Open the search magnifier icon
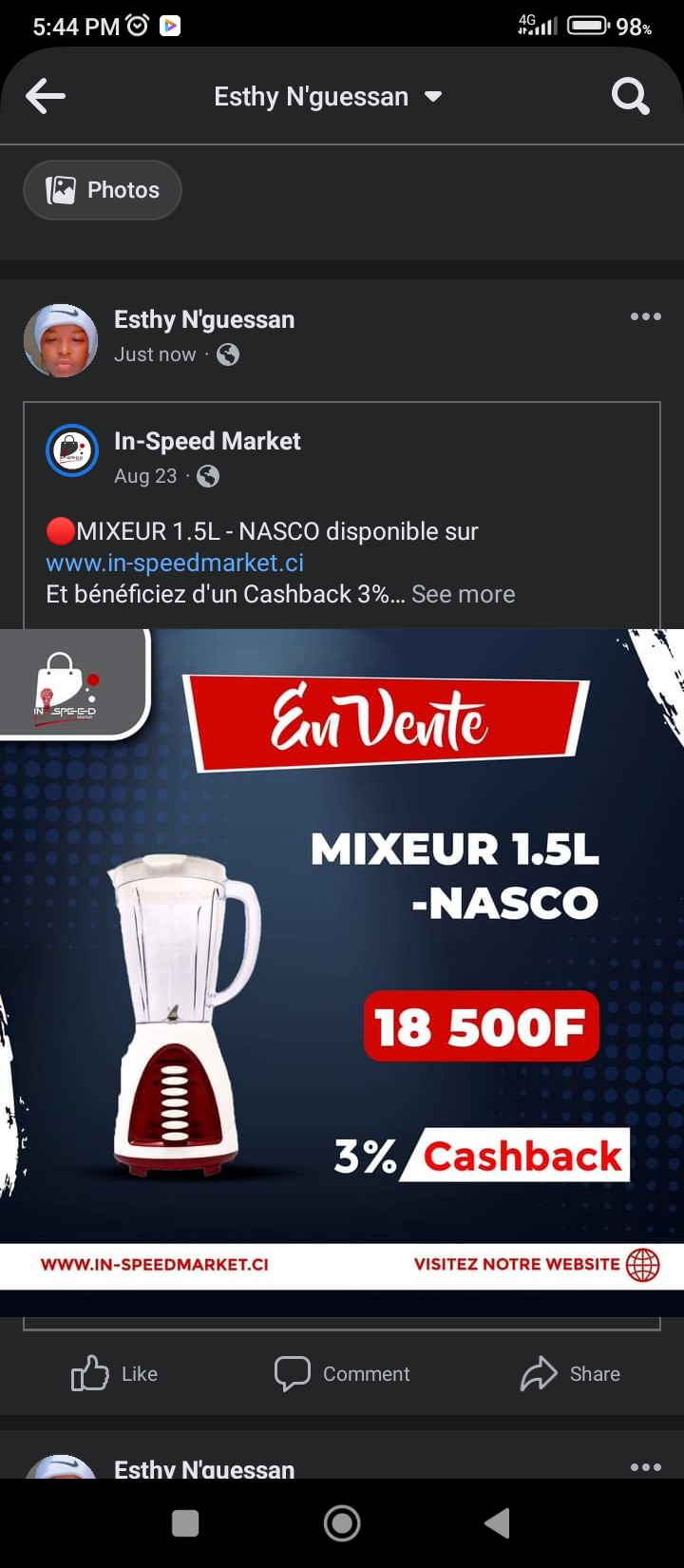Screen dimensions: 684x1568 630,96
